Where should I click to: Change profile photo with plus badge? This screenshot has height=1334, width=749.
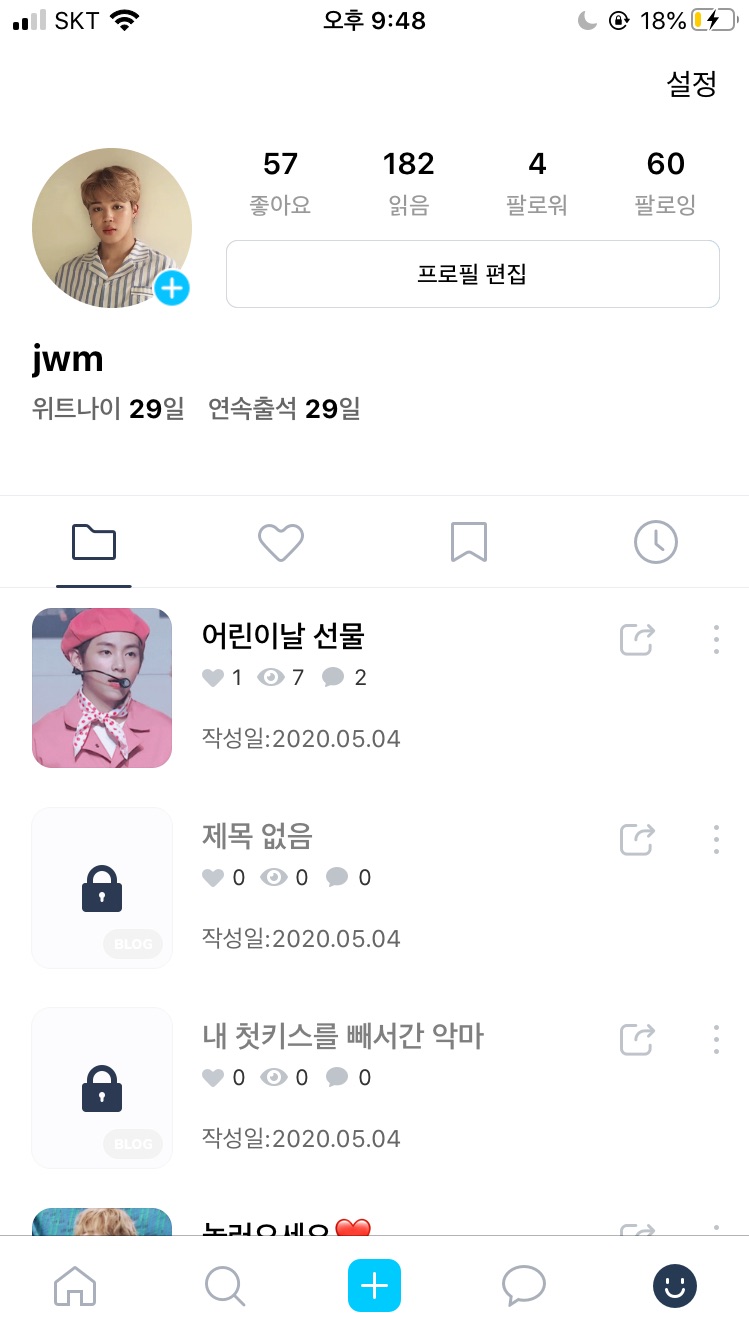click(172, 289)
